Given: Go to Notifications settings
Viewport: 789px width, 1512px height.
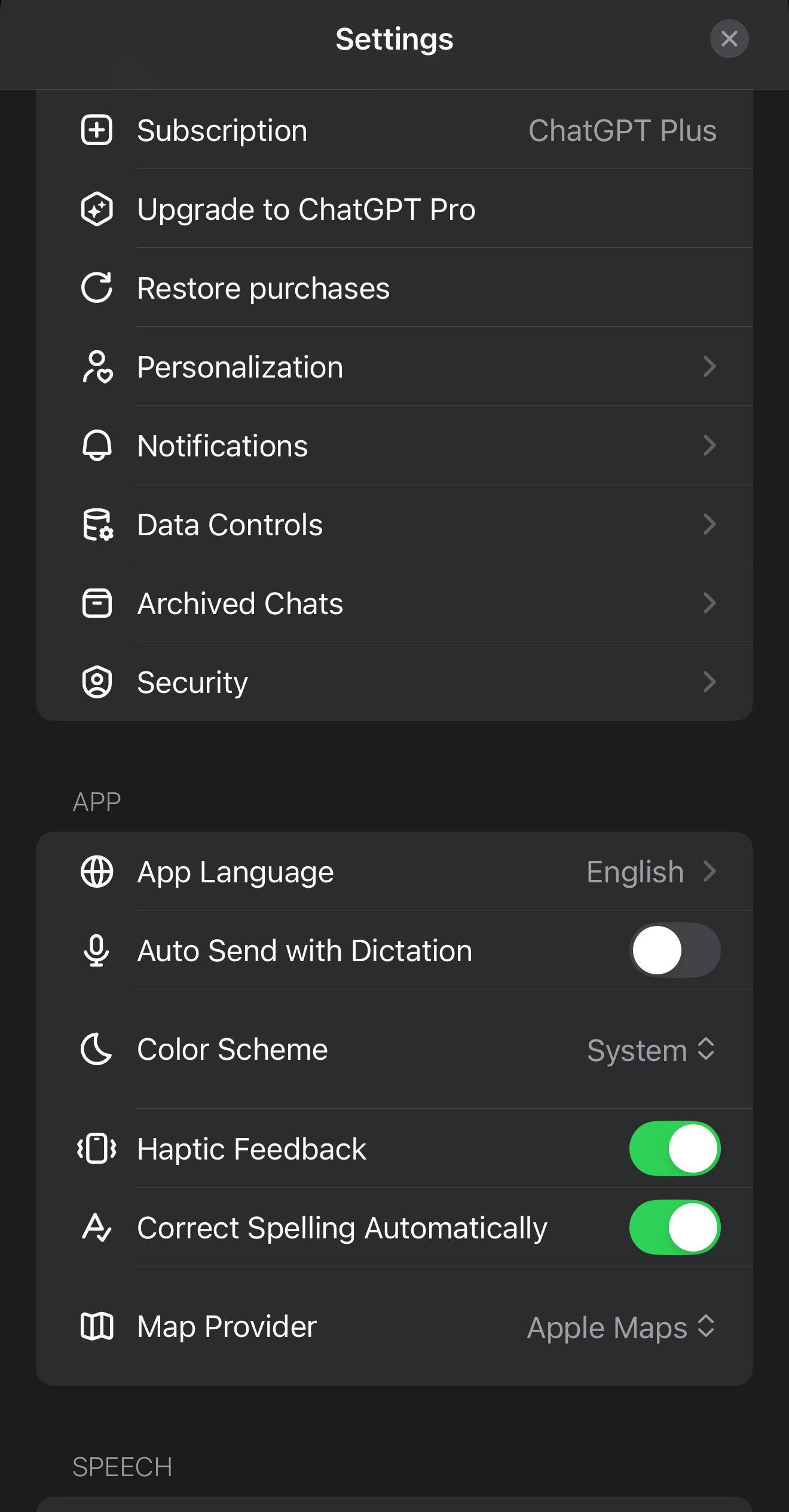Looking at the screenshot, I should tap(394, 445).
